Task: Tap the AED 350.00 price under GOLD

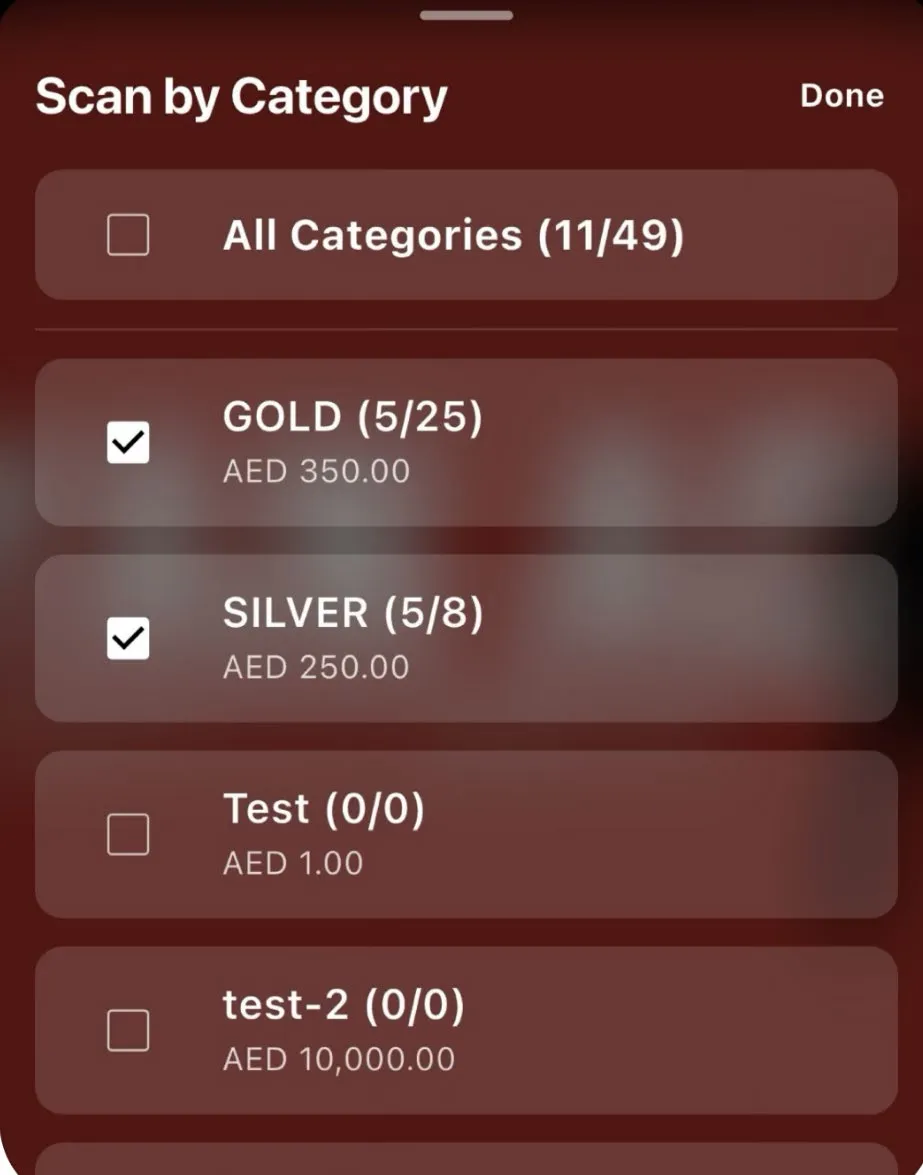Action: (316, 470)
